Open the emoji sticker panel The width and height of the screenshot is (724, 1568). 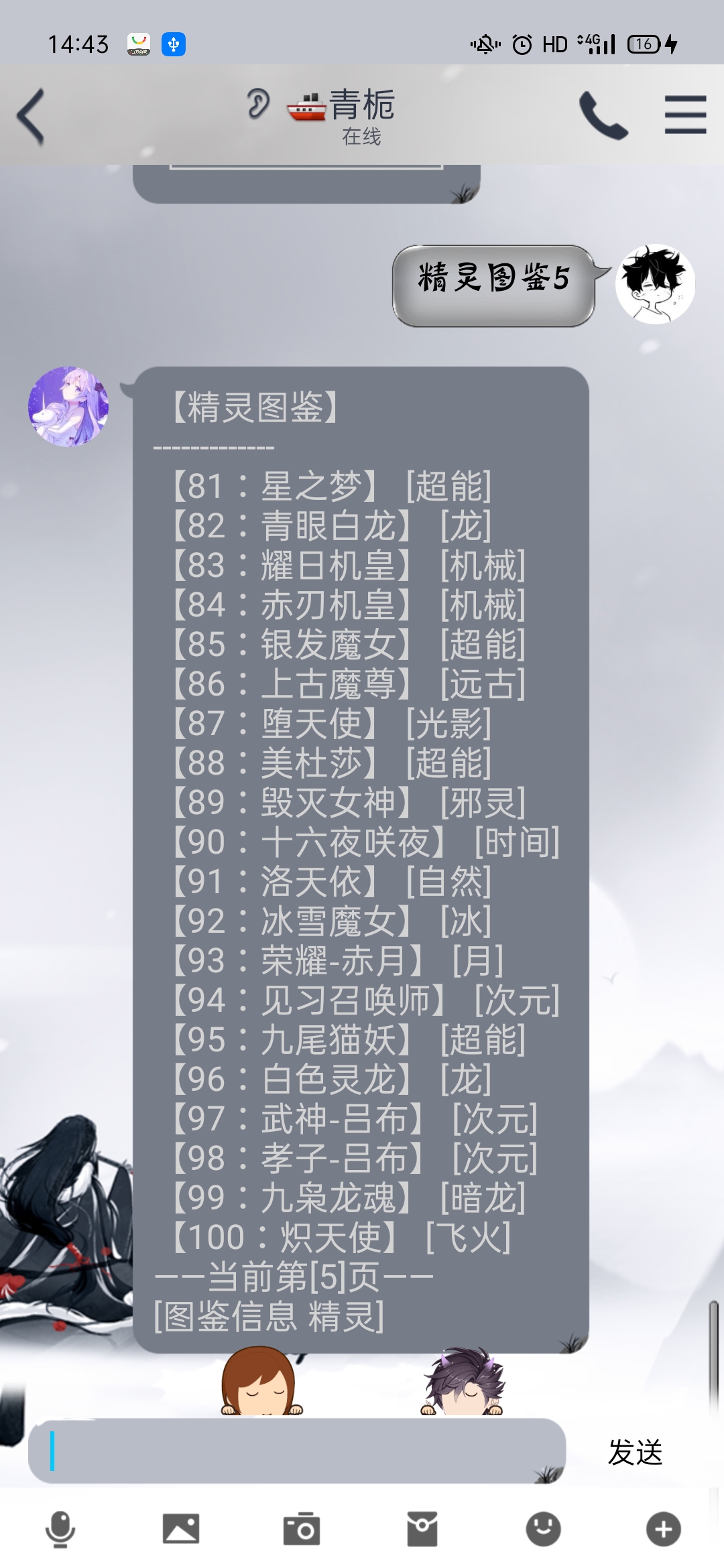(x=543, y=1529)
